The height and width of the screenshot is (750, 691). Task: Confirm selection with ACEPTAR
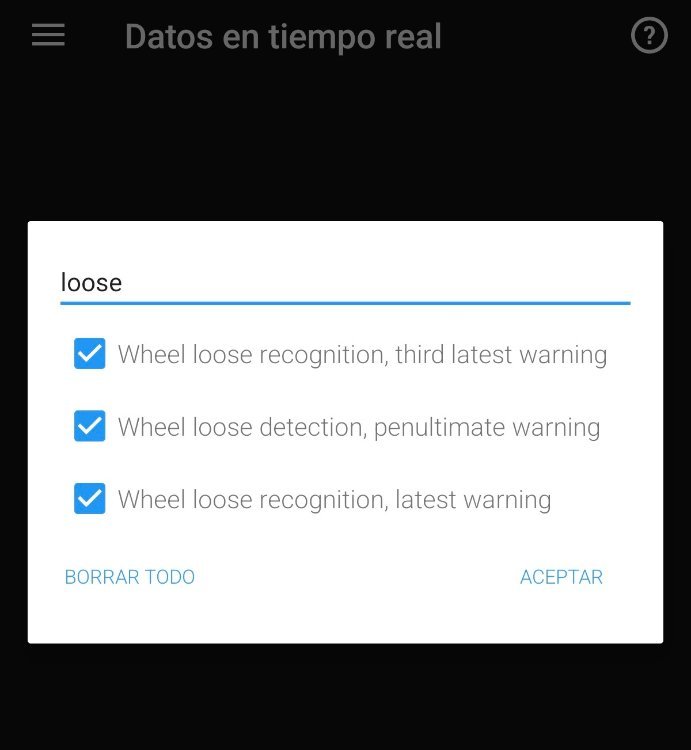(561, 577)
